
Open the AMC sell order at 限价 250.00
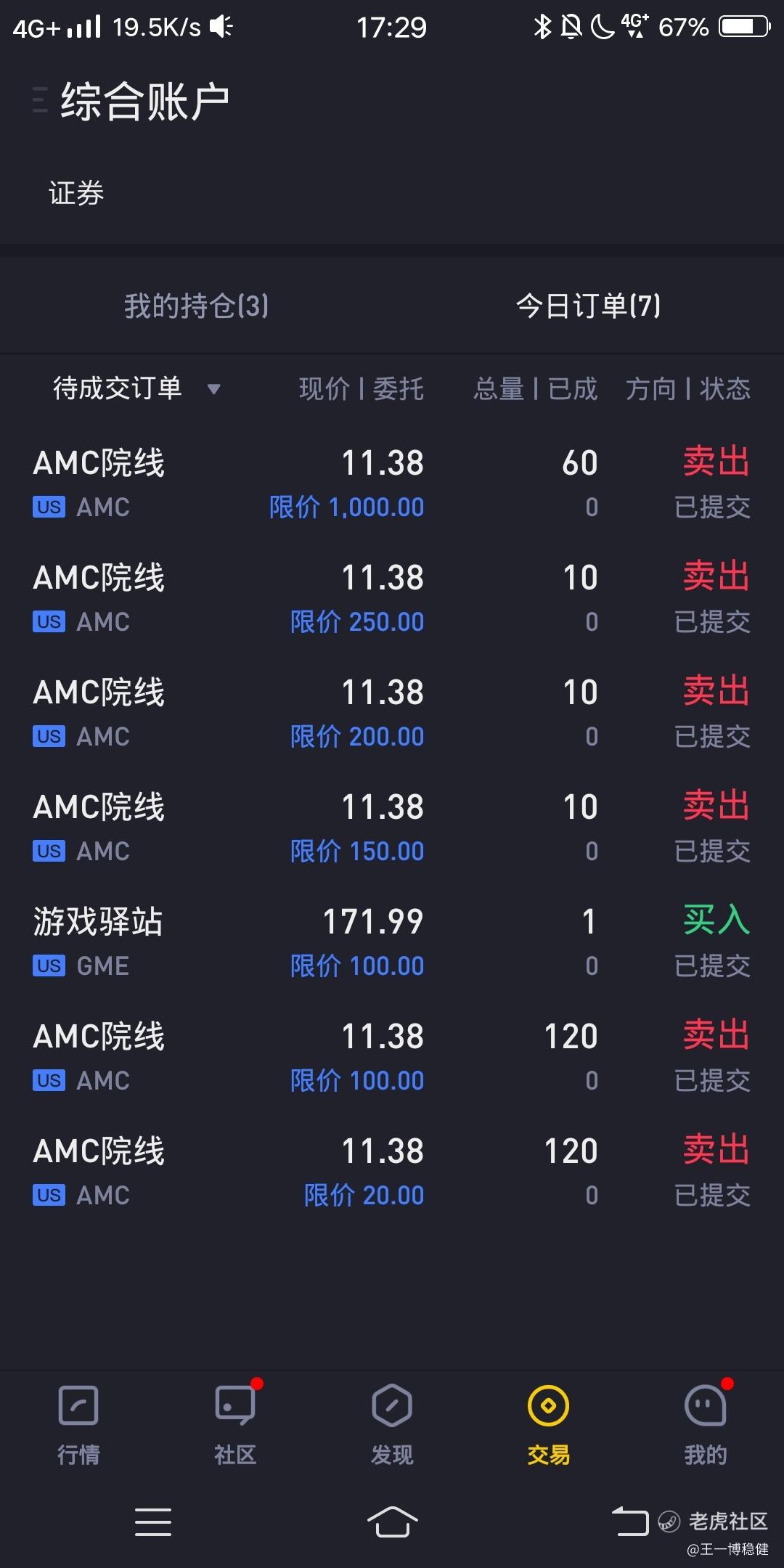pyautogui.click(x=392, y=598)
